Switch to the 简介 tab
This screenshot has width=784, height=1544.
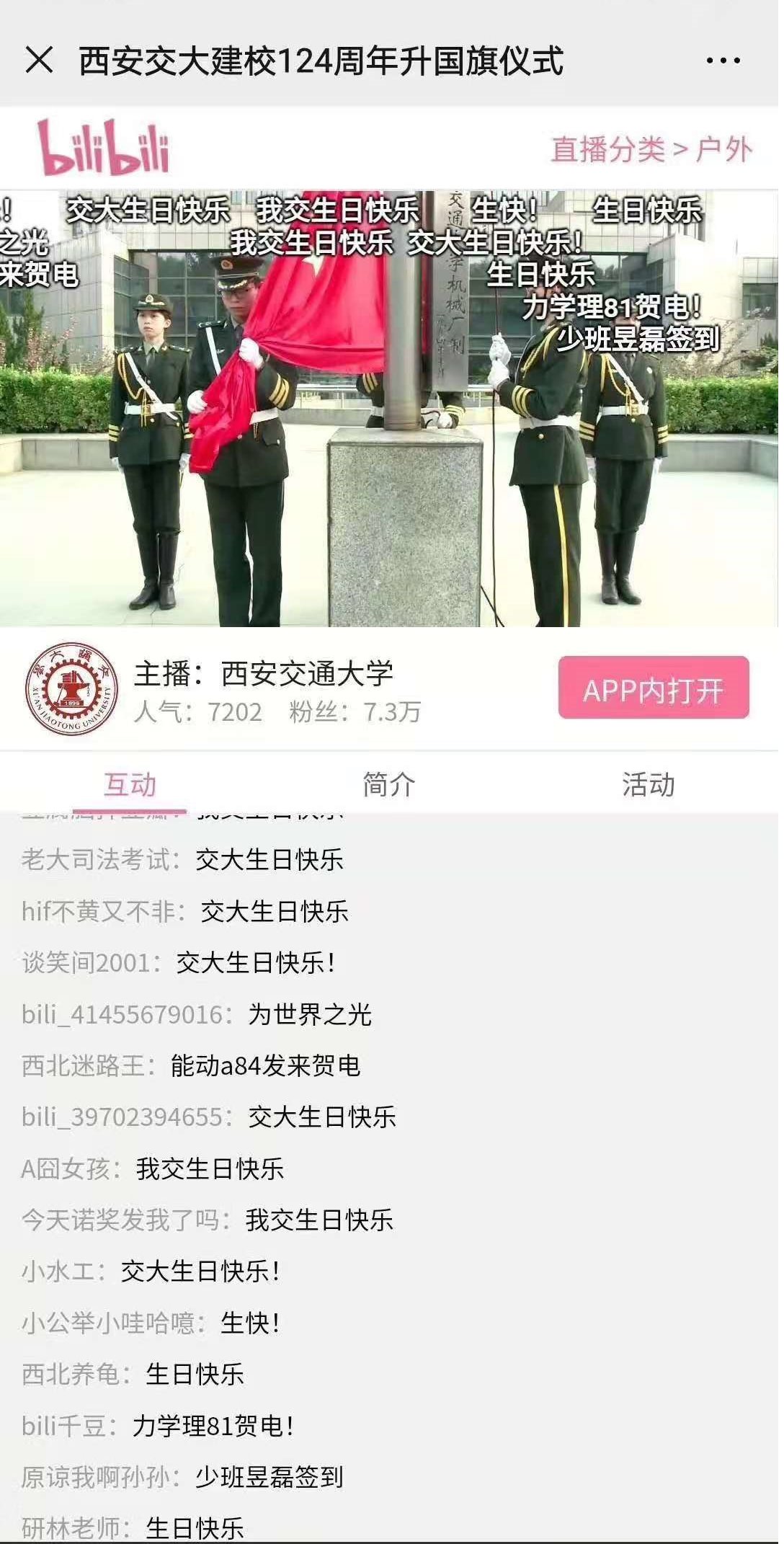[389, 784]
